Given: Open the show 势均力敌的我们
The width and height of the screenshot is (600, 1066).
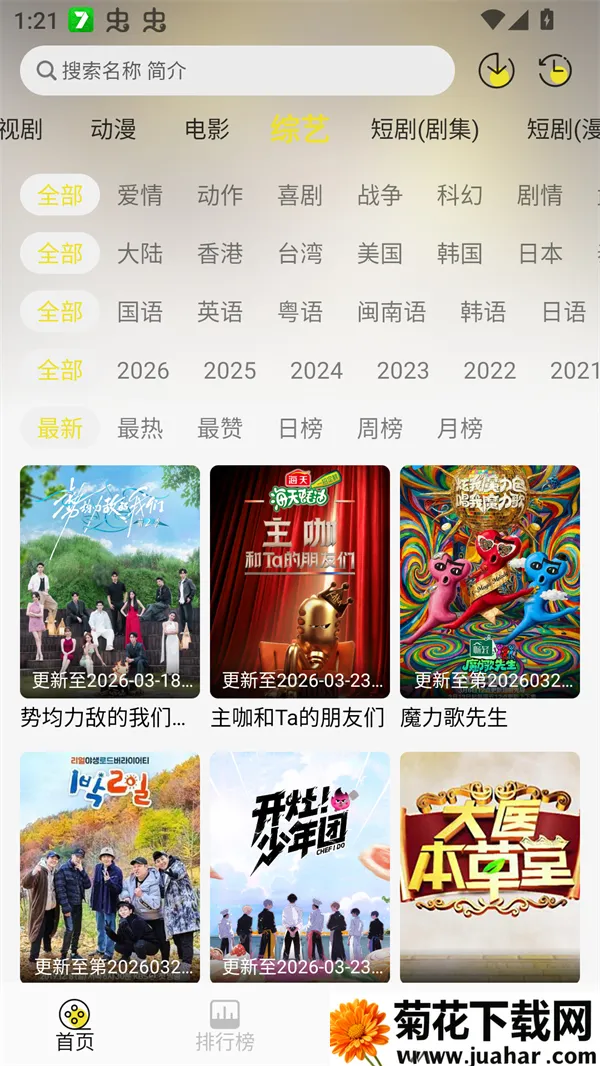Looking at the screenshot, I should click(x=110, y=581).
